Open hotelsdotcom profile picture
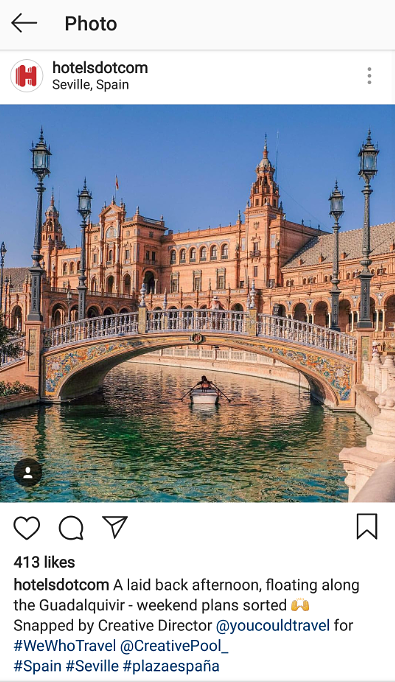The image size is (395, 682). tap(27, 76)
